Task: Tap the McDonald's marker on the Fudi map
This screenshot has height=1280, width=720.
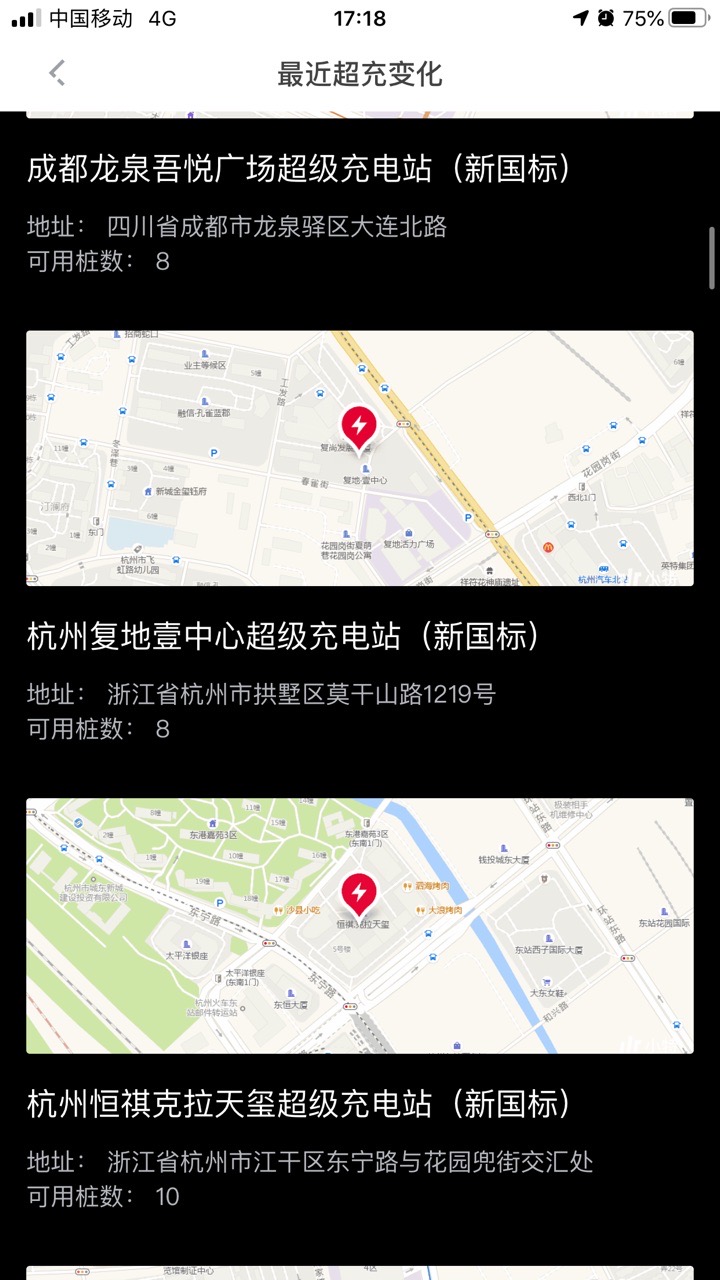Action: point(548,548)
